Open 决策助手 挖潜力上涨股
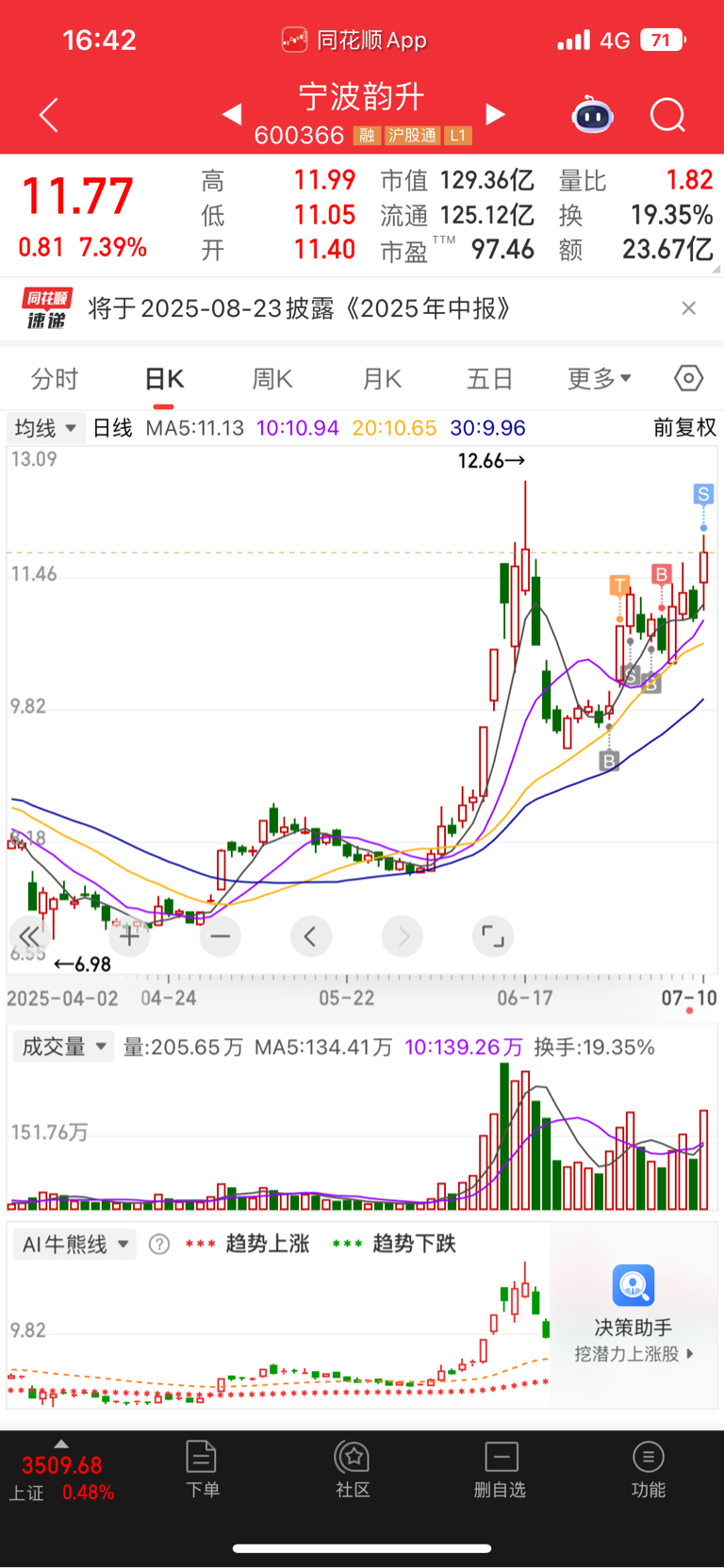Image resolution: width=724 pixels, height=1568 pixels. 633,1314
